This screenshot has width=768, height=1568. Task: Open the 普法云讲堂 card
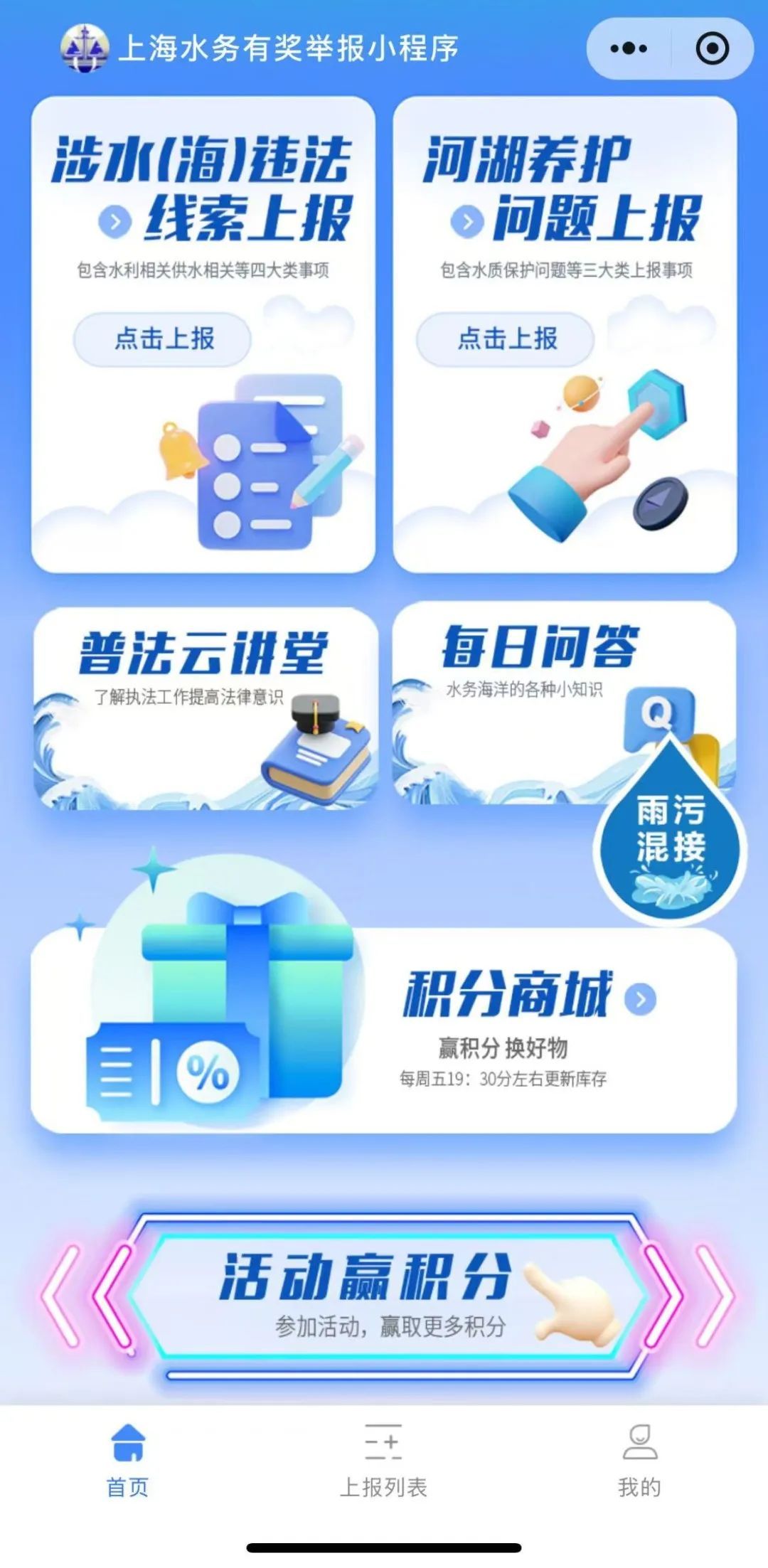click(x=205, y=708)
